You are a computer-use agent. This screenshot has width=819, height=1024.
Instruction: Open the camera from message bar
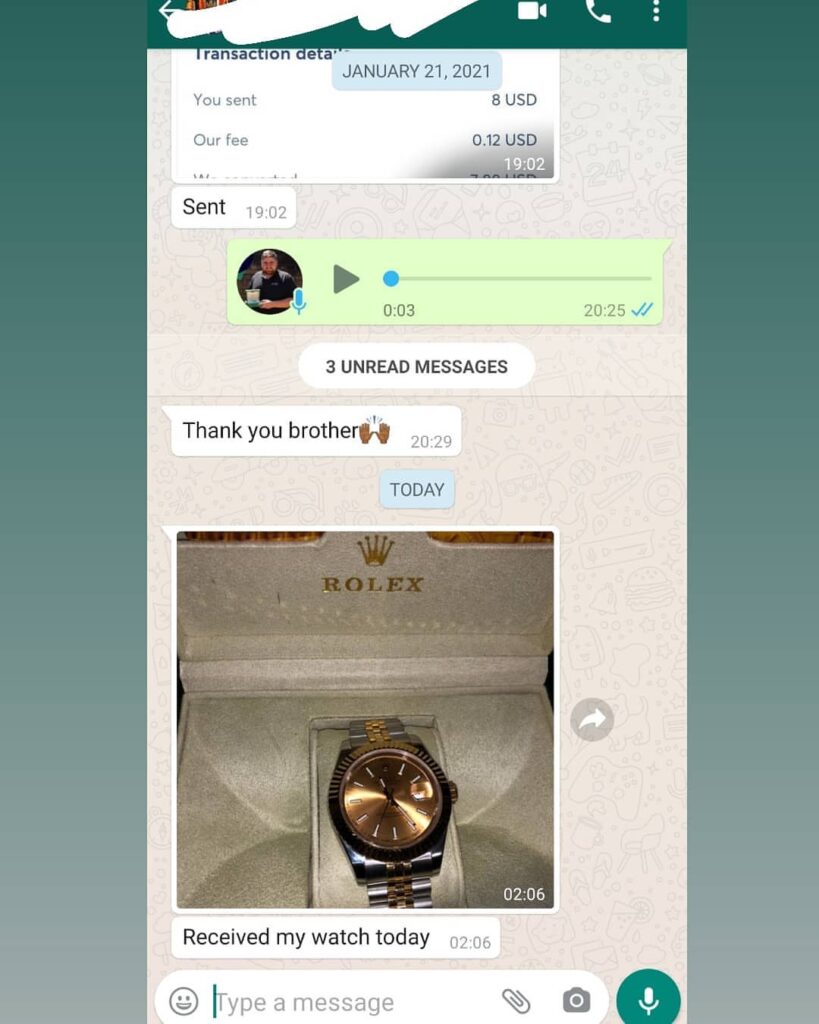tap(576, 1001)
